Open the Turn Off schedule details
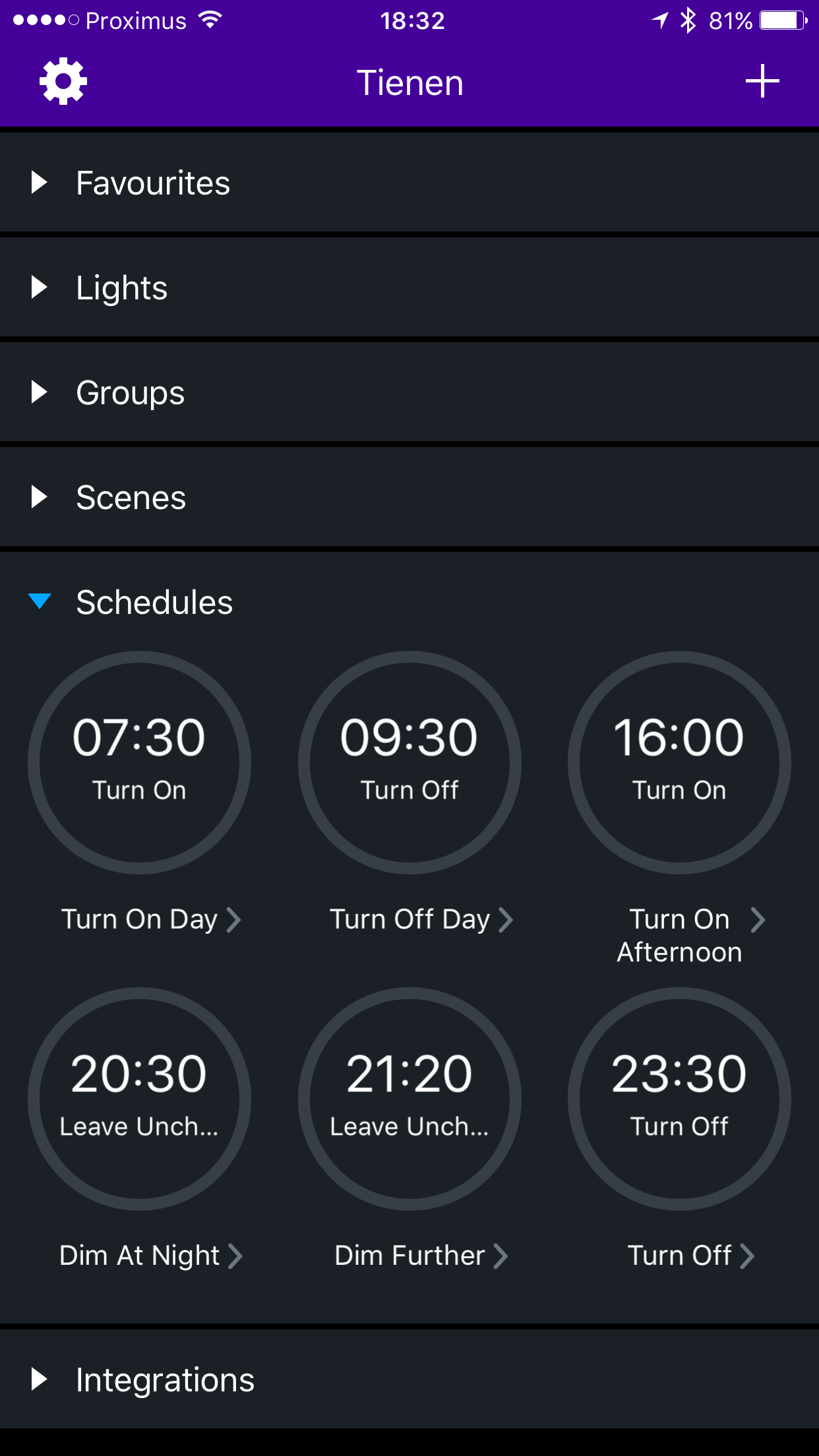Viewport: 819px width, 1456px height. coord(690,1256)
